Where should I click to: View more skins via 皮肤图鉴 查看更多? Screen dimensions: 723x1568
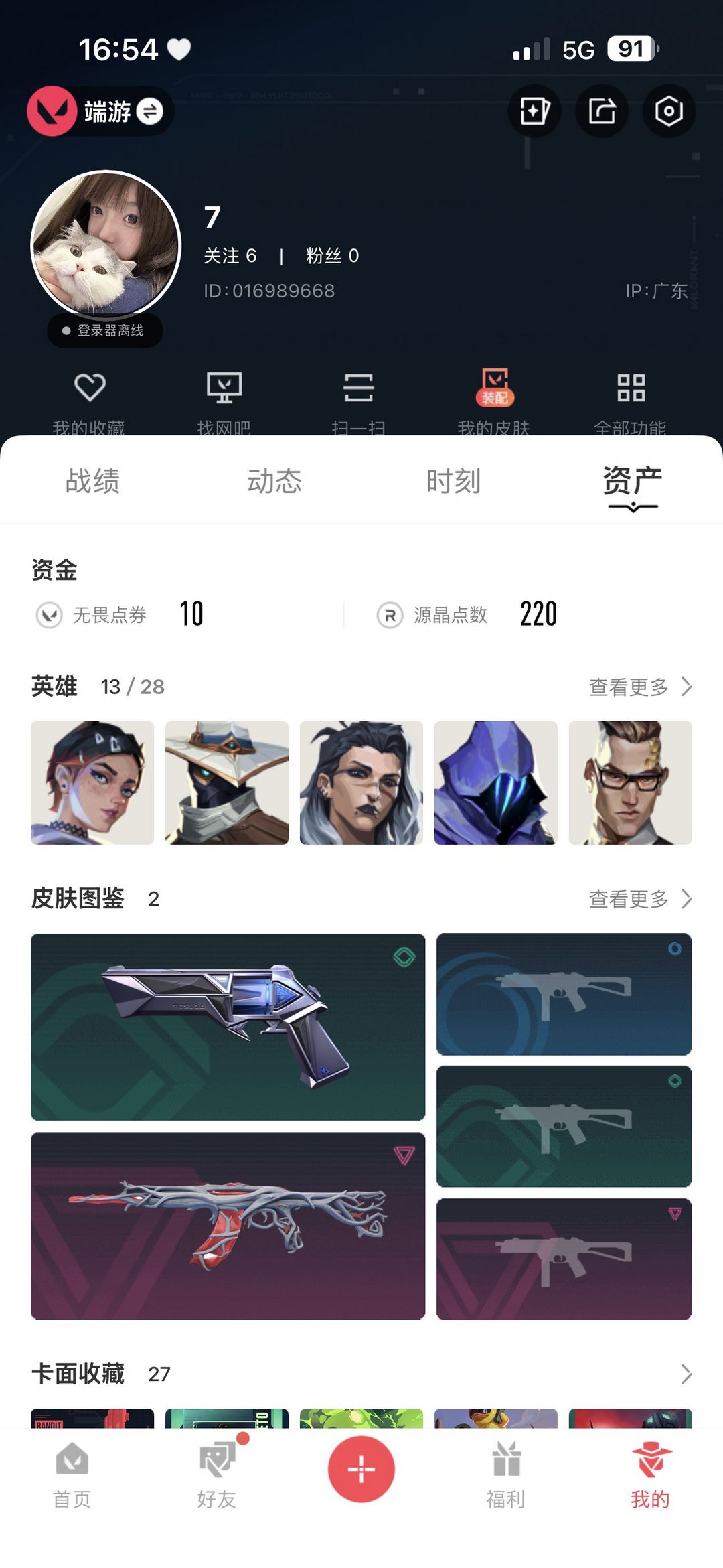point(639,899)
